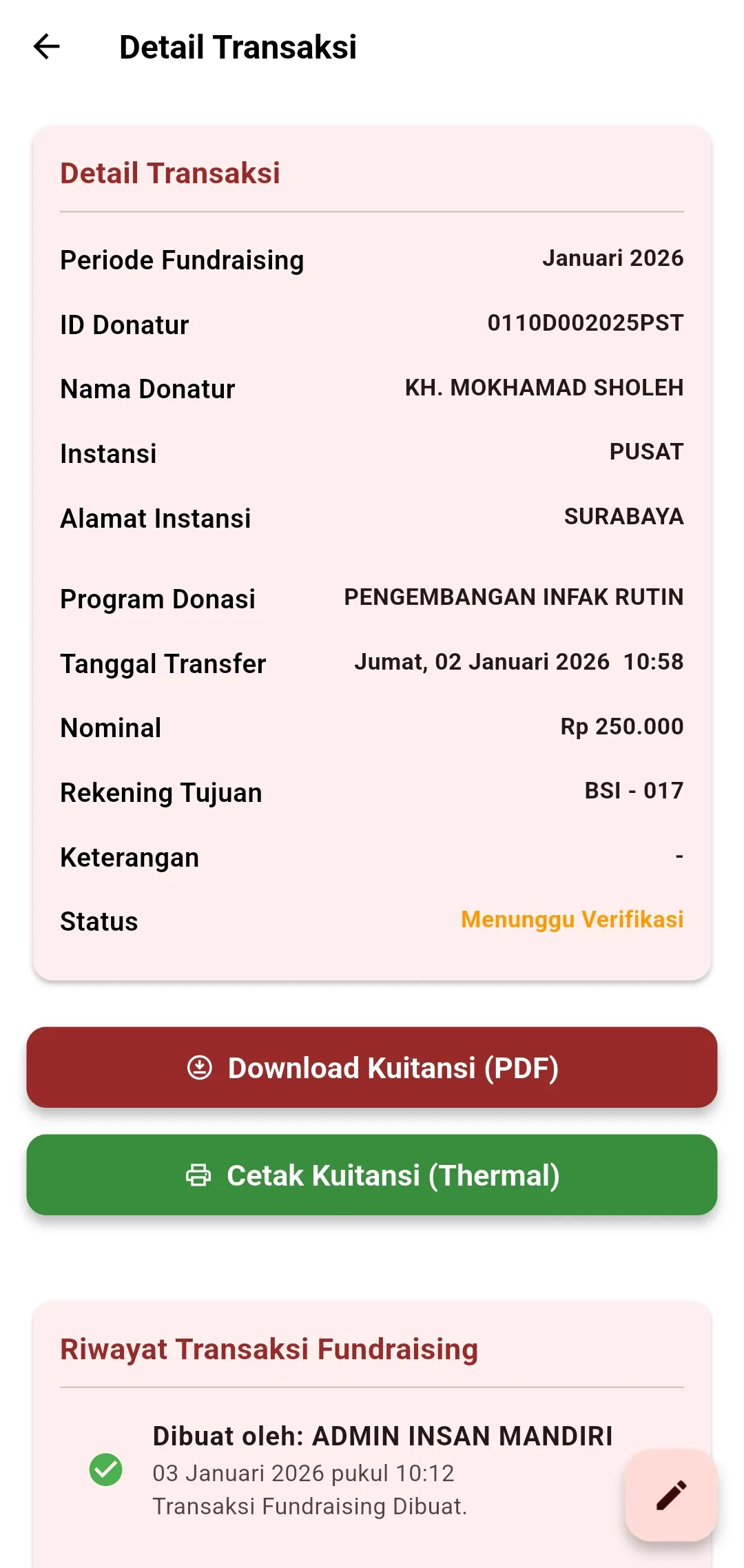Select program PENGEMBANGAN INFAK RUTIN
Screen dimensions: 744x1568
[514, 598]
